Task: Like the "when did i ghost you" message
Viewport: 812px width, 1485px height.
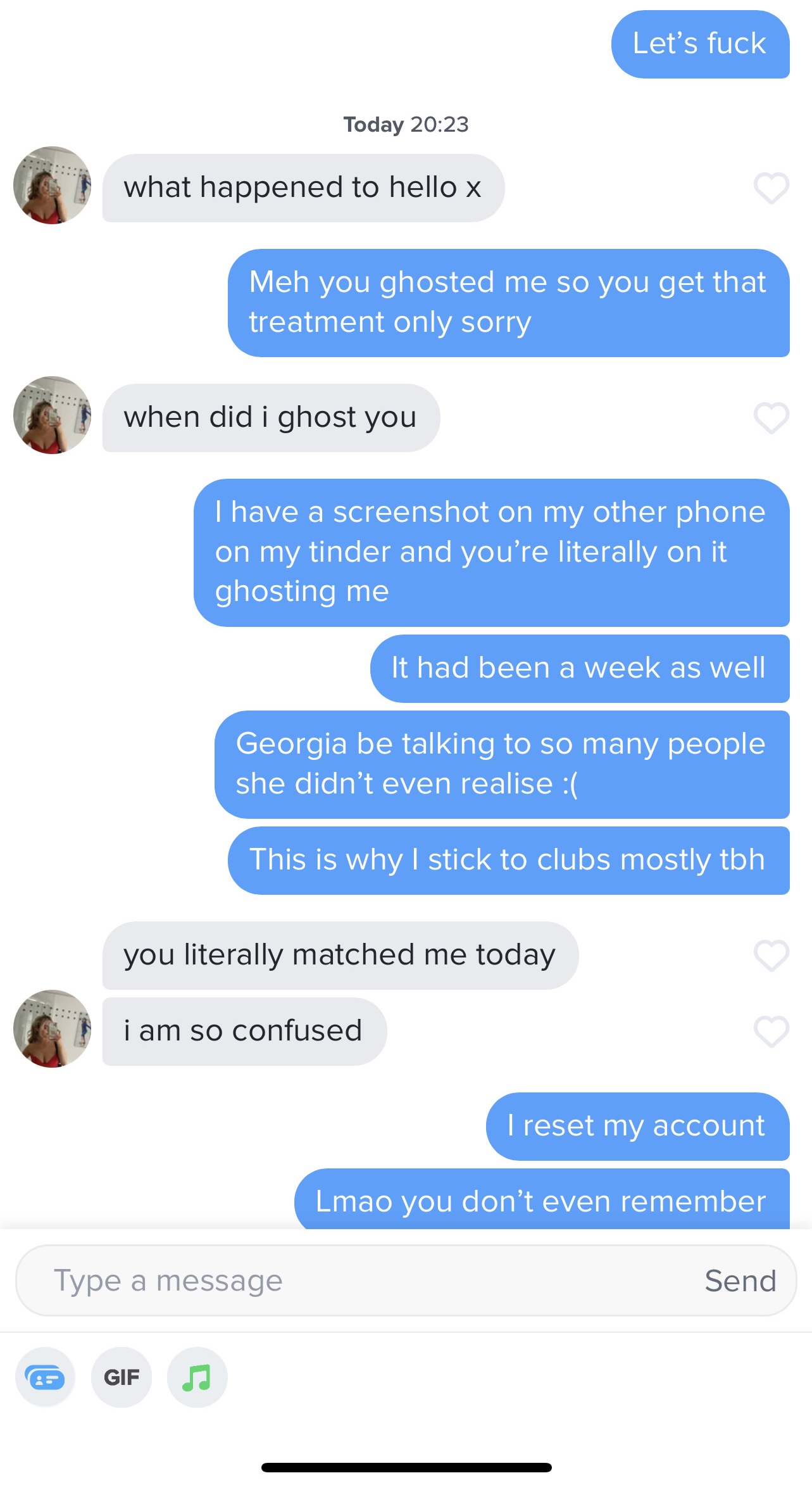Action: [x=771, y=418]
